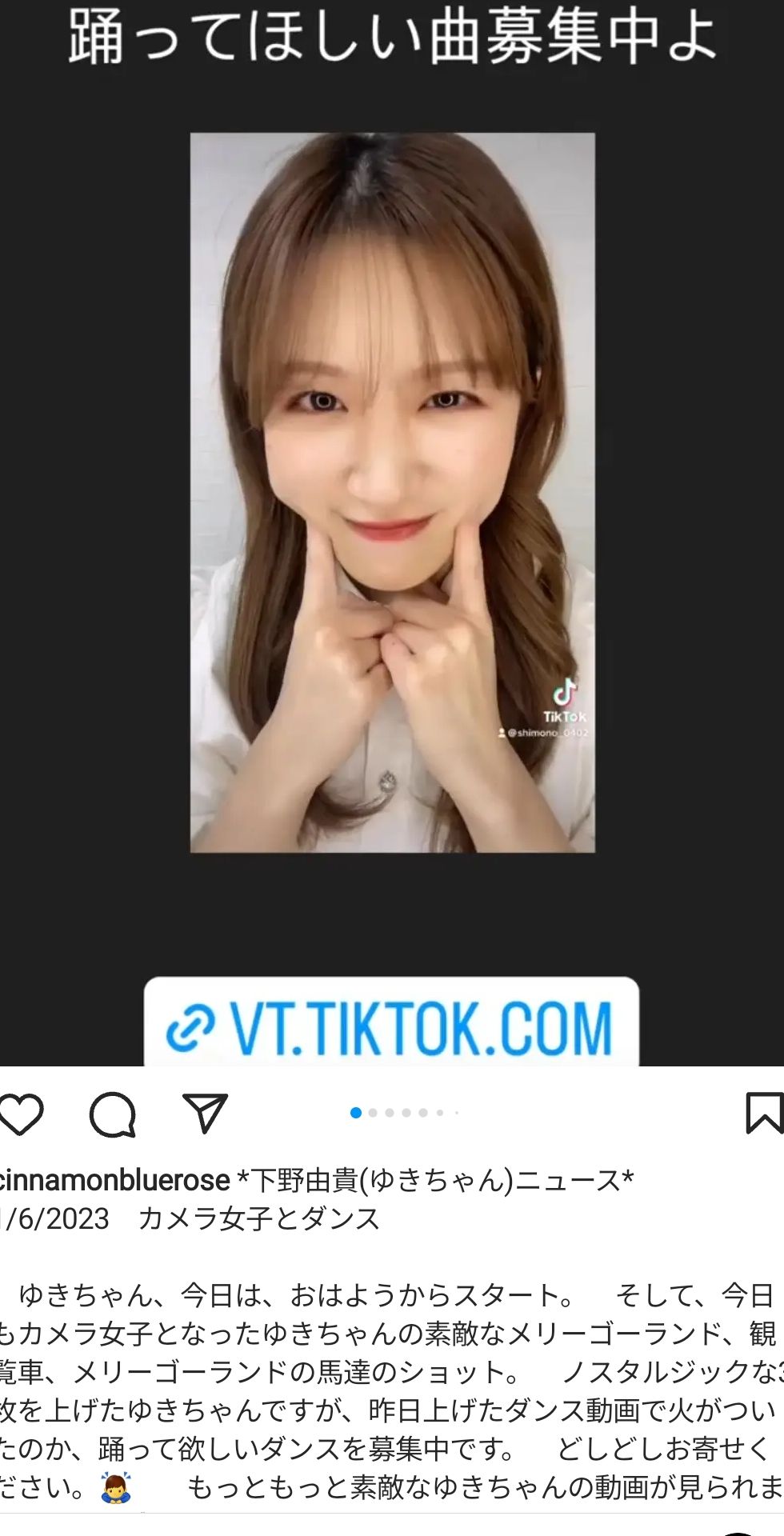Share this post via paper plane icon
784x1536 pixels.
[205, 1112]
